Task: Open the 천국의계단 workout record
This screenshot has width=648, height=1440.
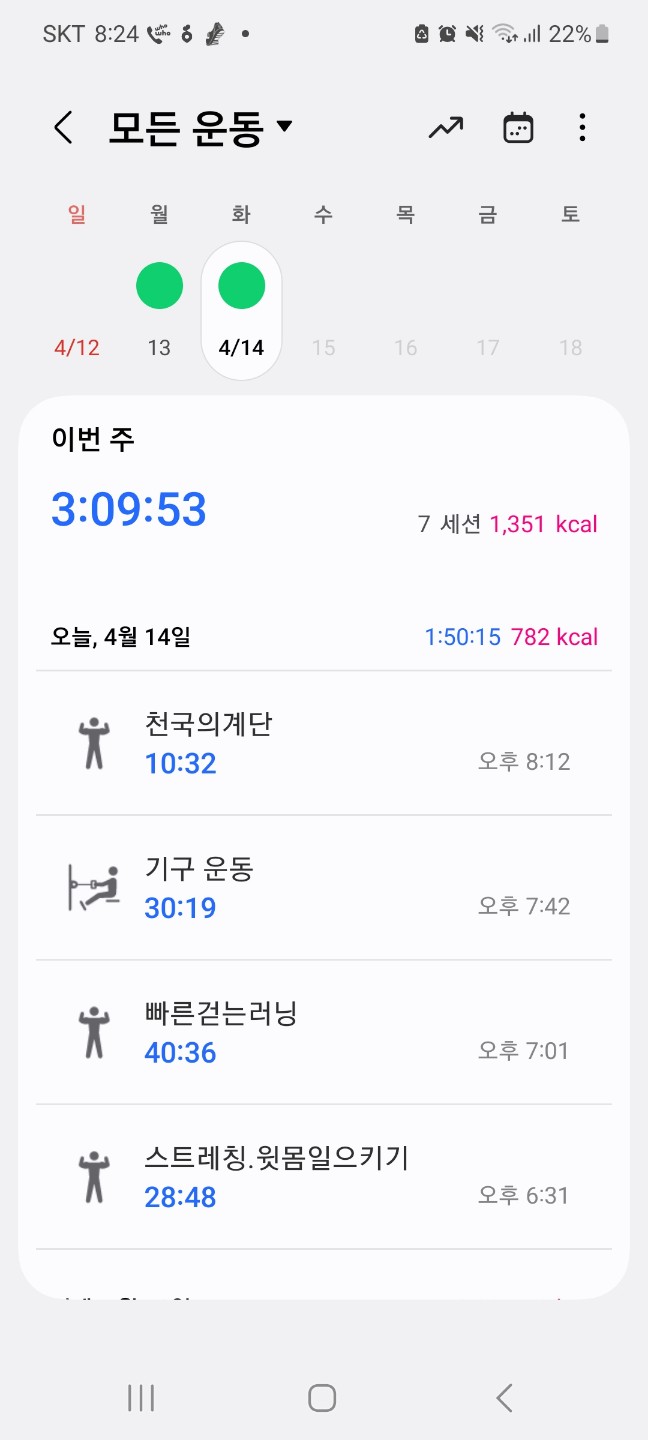Action: tap(323, 743)
